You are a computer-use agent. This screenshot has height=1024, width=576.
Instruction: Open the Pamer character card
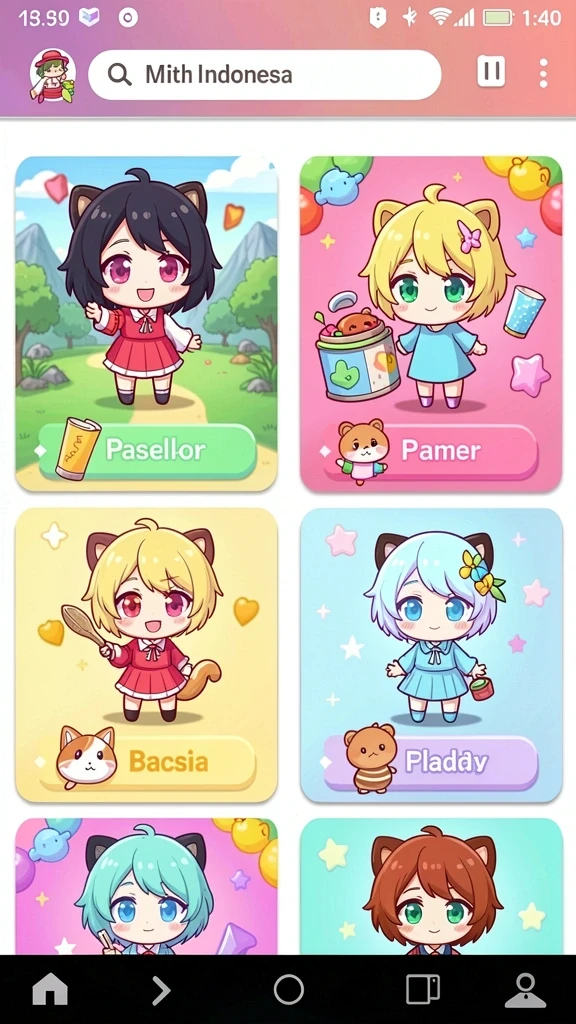point(431,324)
